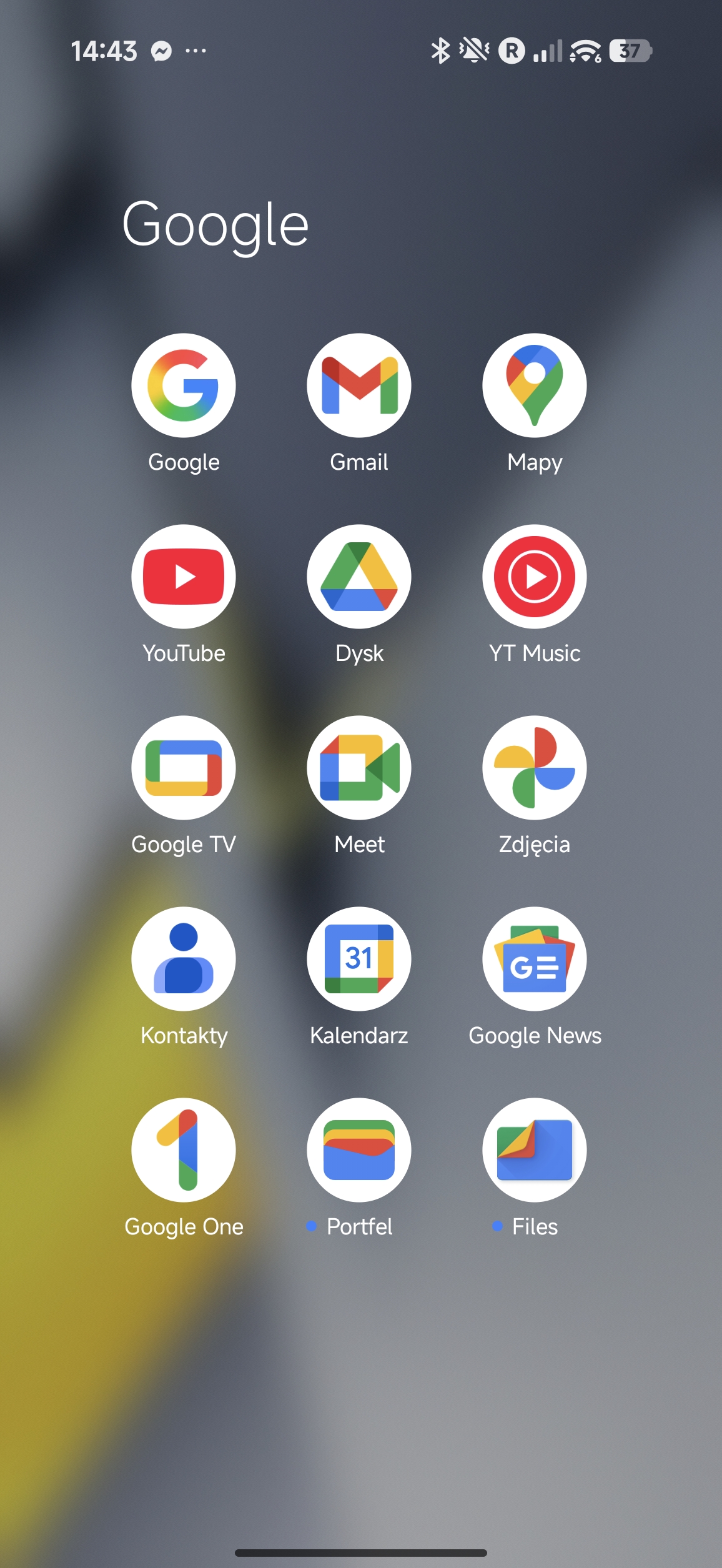Screen dimensions: 722x1568
Task: Open the Google app
Action: pos(183,385)
